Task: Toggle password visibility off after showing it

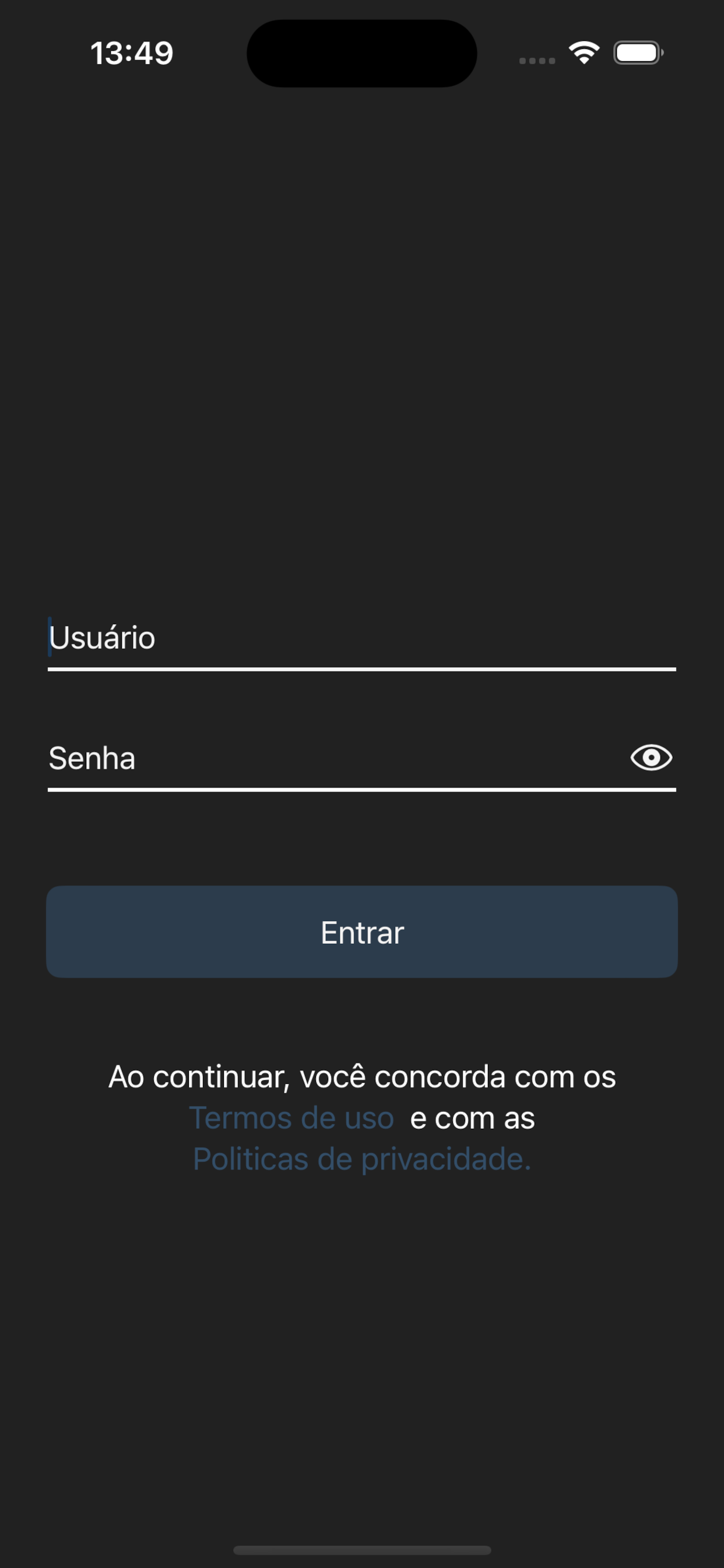Action: coord(652,757)
